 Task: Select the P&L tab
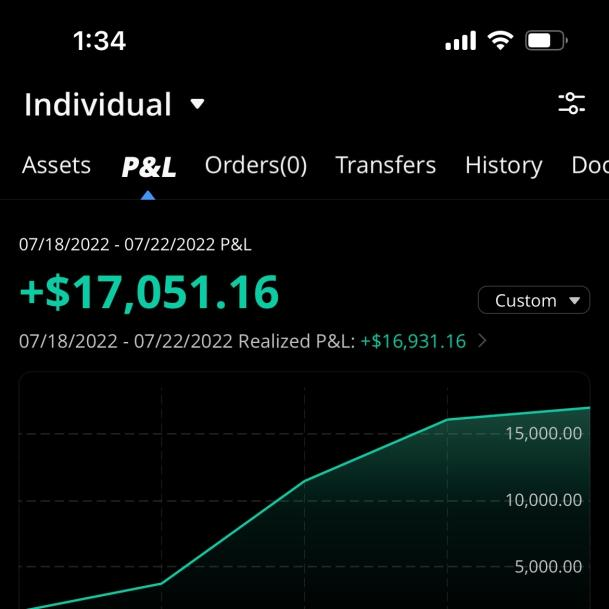148,166
